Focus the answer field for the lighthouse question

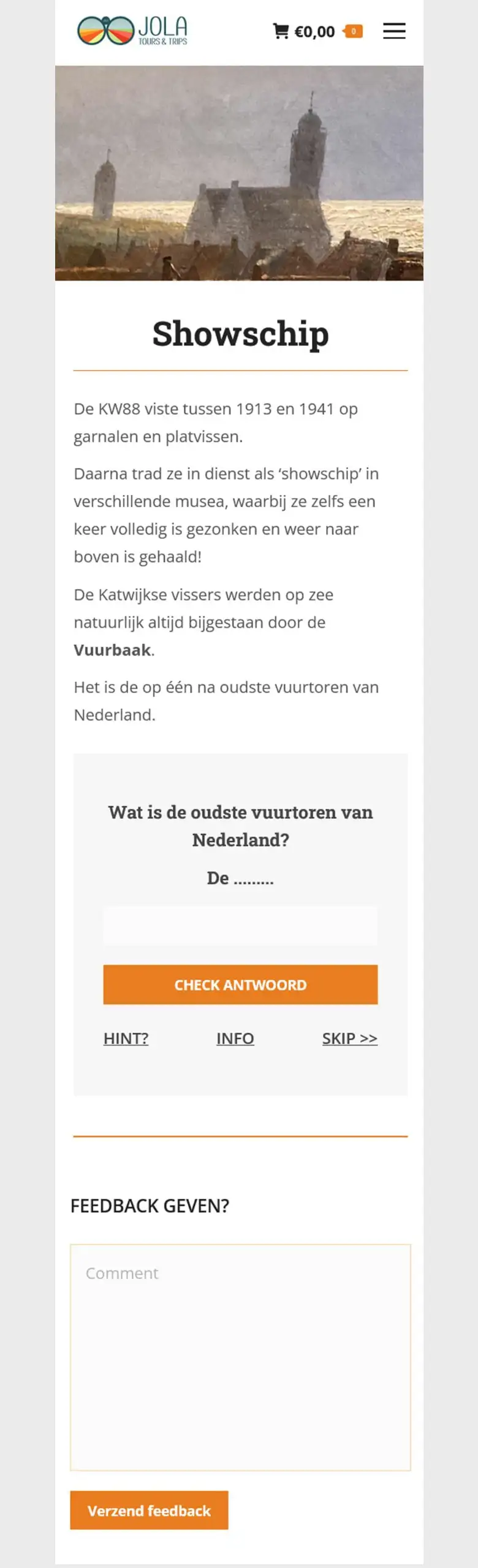(240, 925)
